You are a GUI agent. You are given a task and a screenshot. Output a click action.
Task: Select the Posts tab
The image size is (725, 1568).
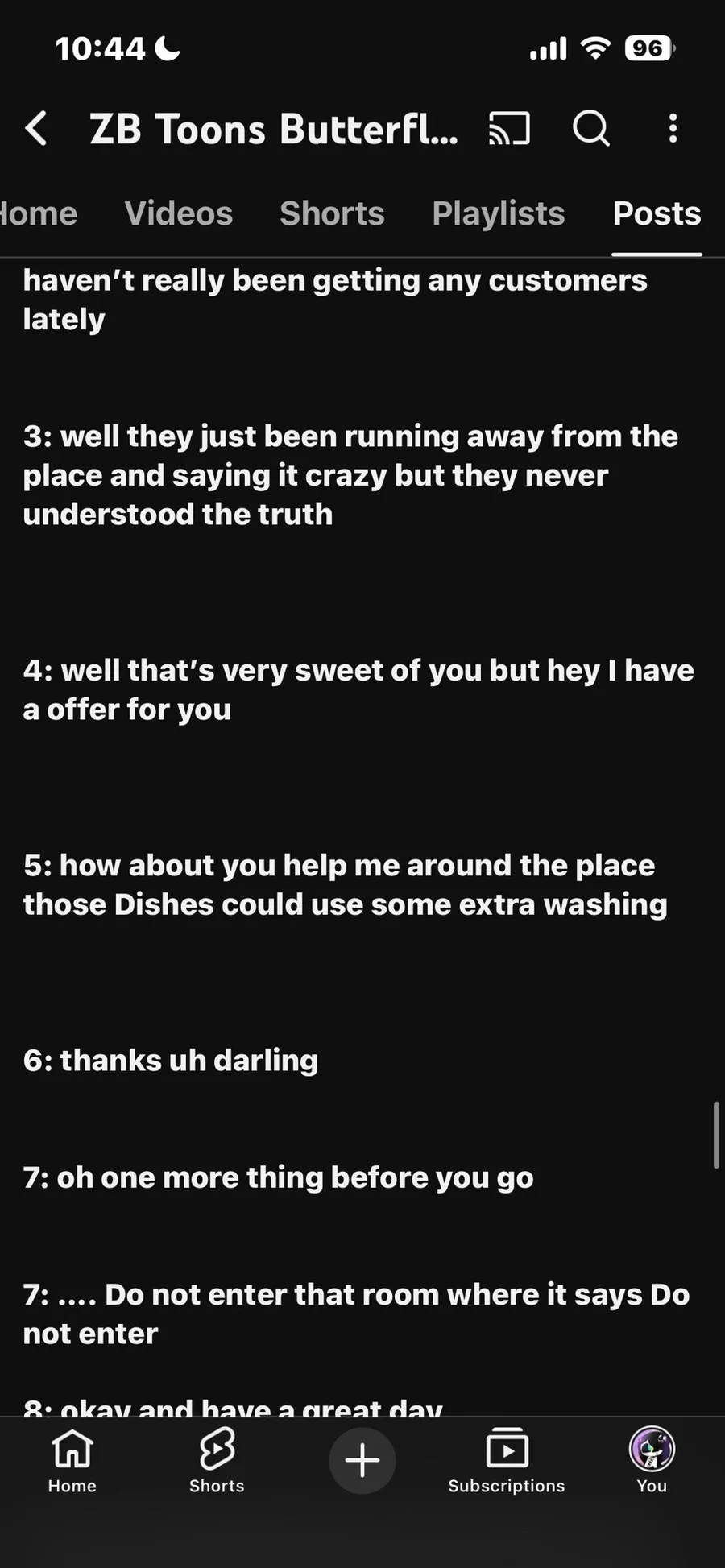point(657,213)
